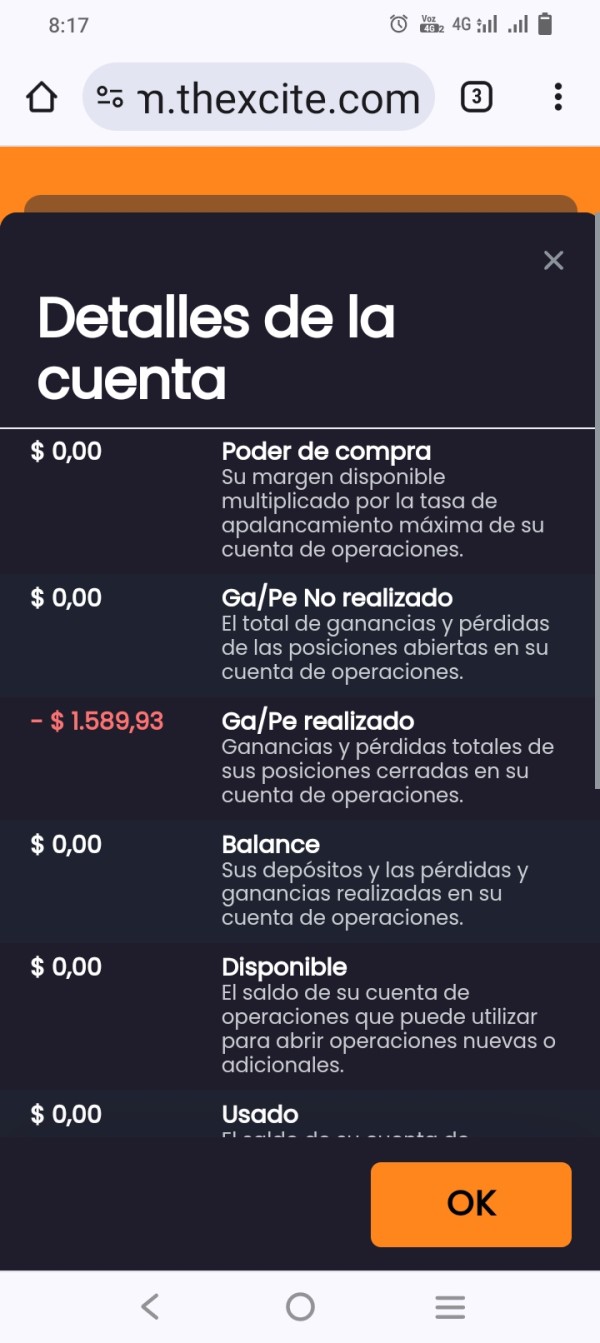The width and height of the screenshot is (600, 1343).
Task: Go back using the system back button
Action: point(150,1306)
